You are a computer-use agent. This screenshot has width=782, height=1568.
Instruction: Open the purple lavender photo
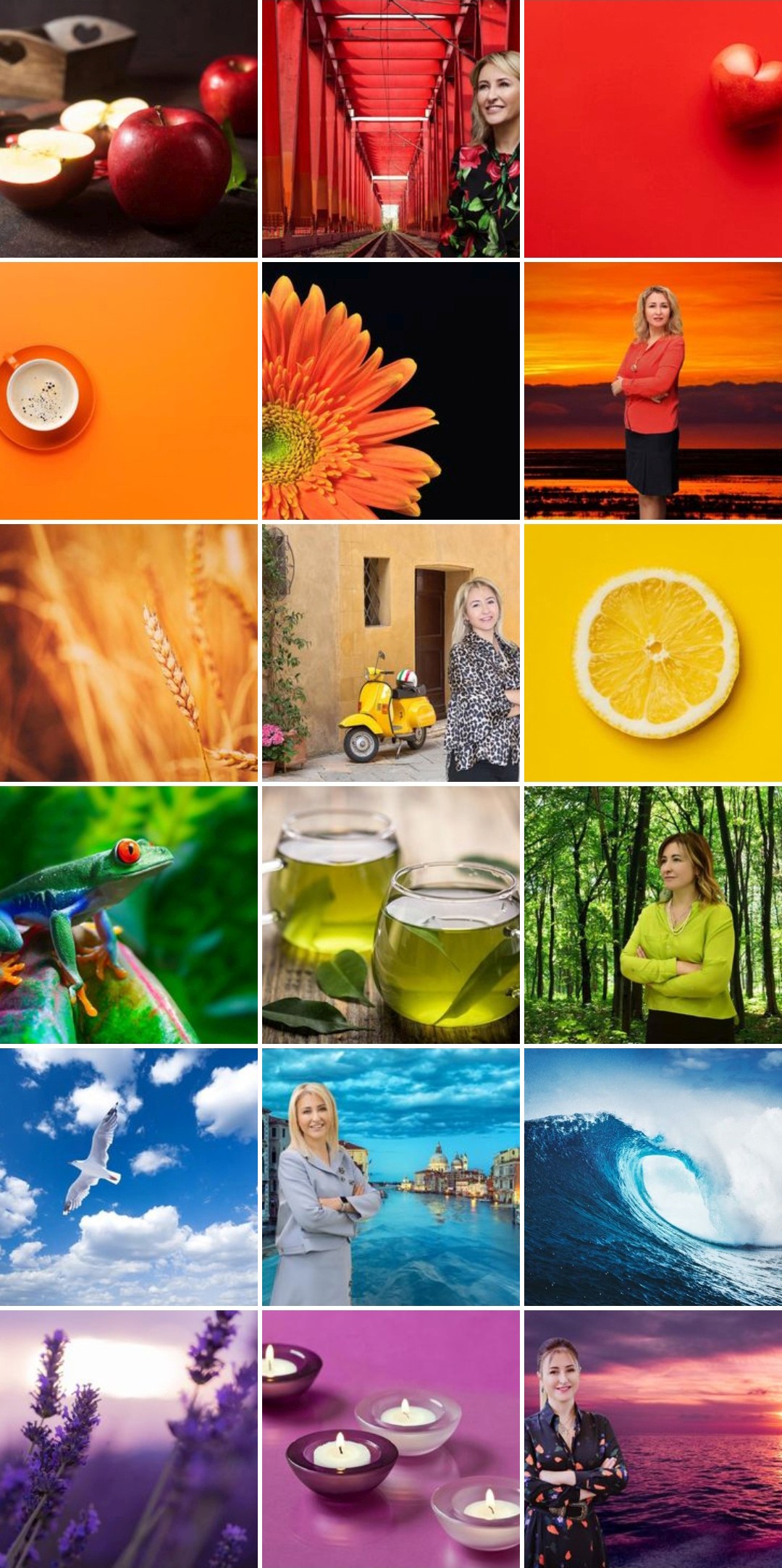[129, 1439]
